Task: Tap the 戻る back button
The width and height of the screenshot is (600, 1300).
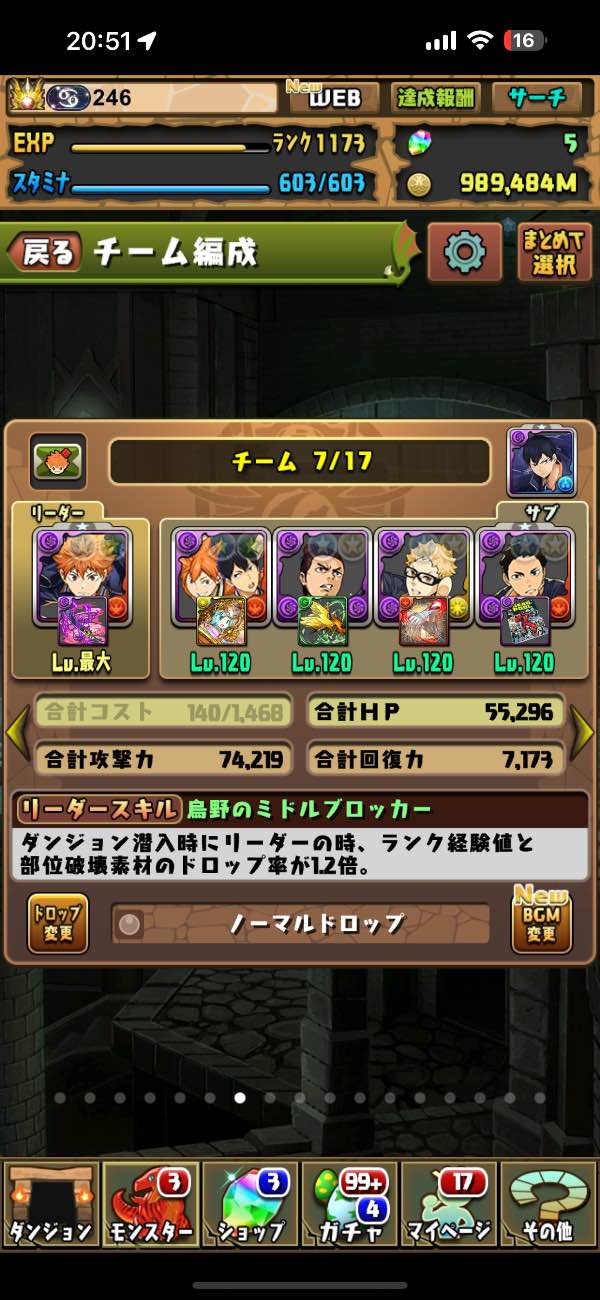Action: pyautogui.click(x=45, y=252)
